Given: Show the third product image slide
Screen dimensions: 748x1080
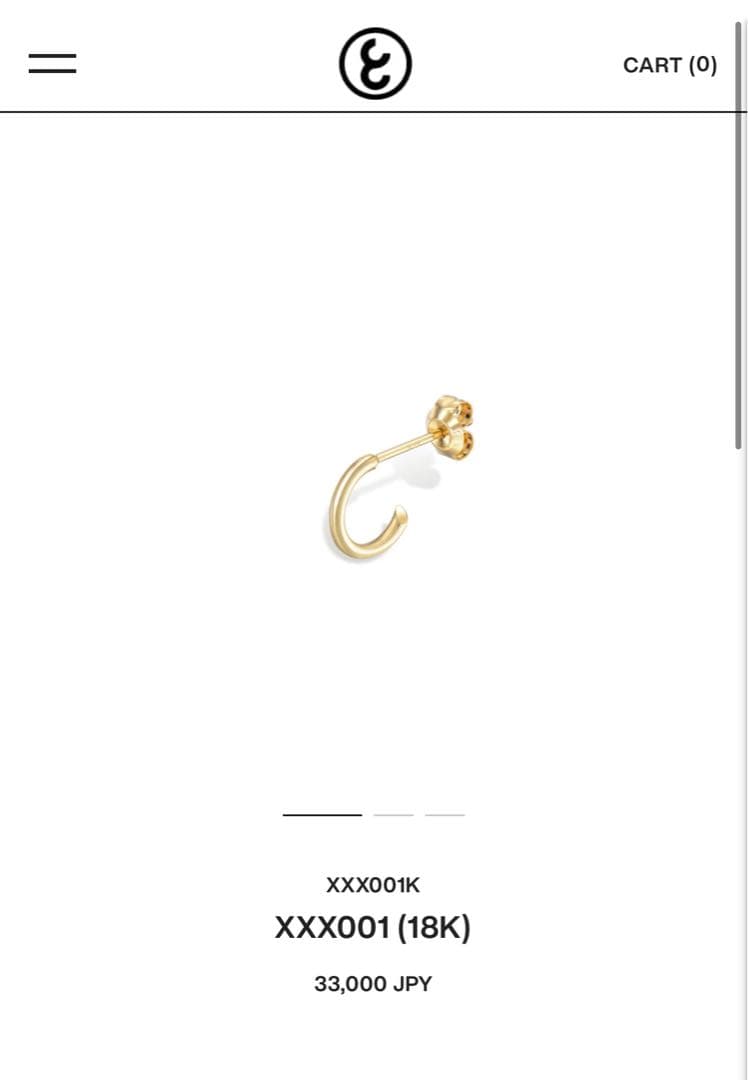Looking at the screenshot, I should 445,815.
